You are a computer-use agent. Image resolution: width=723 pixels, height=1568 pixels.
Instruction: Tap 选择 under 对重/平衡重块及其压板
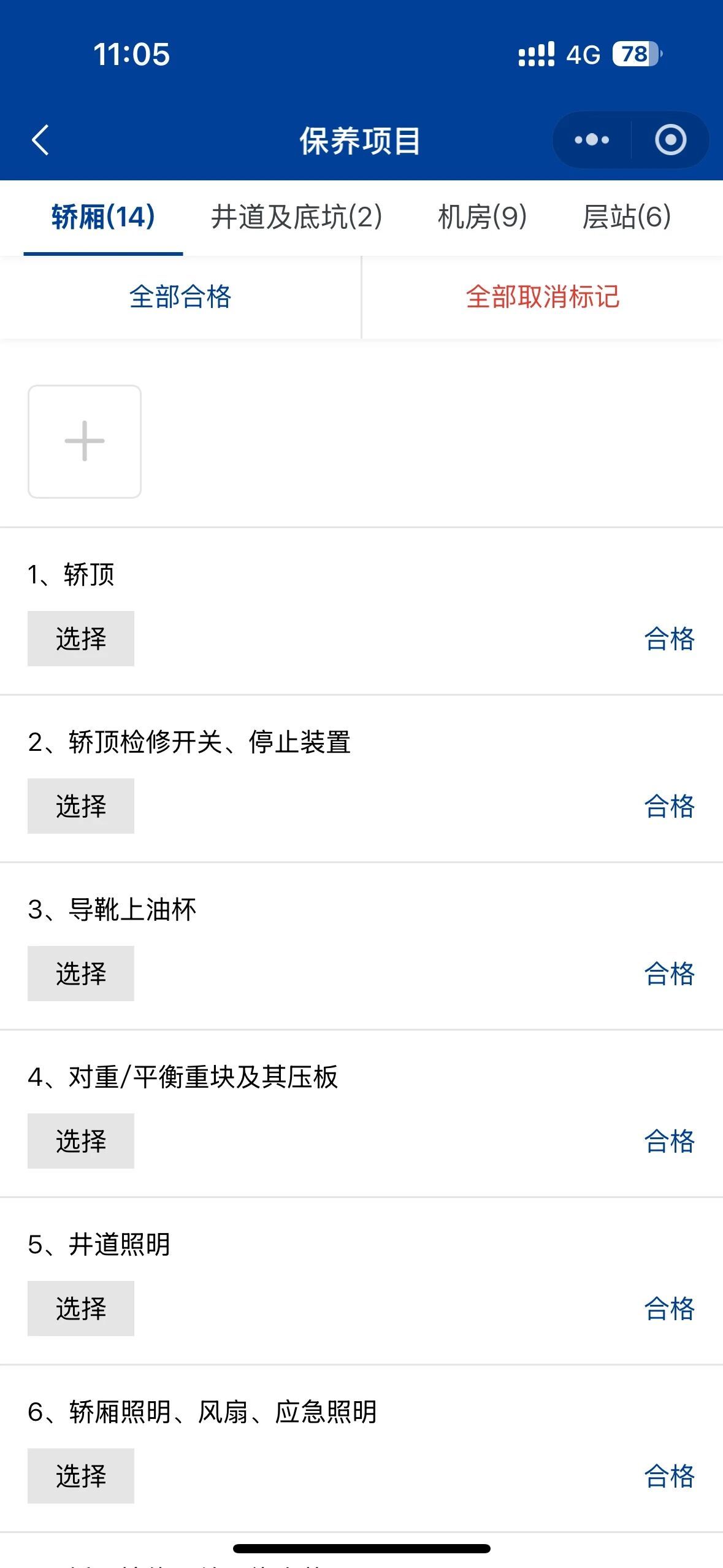pyautogui.click(x=81, y=1141)
